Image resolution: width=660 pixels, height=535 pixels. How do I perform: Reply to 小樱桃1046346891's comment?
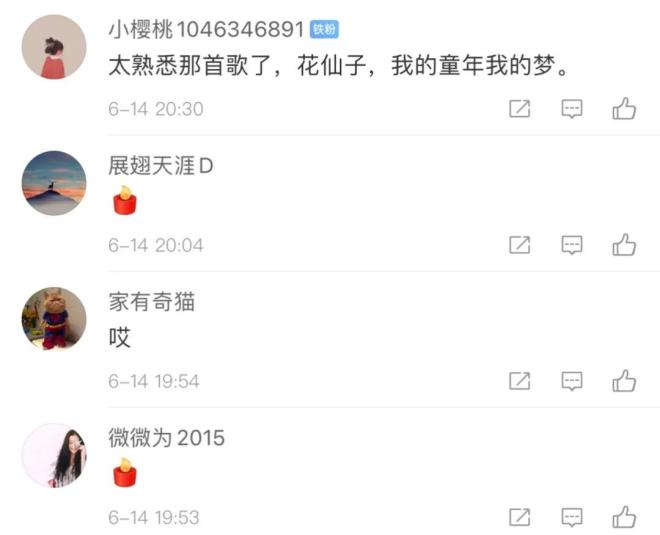[572, 109]
